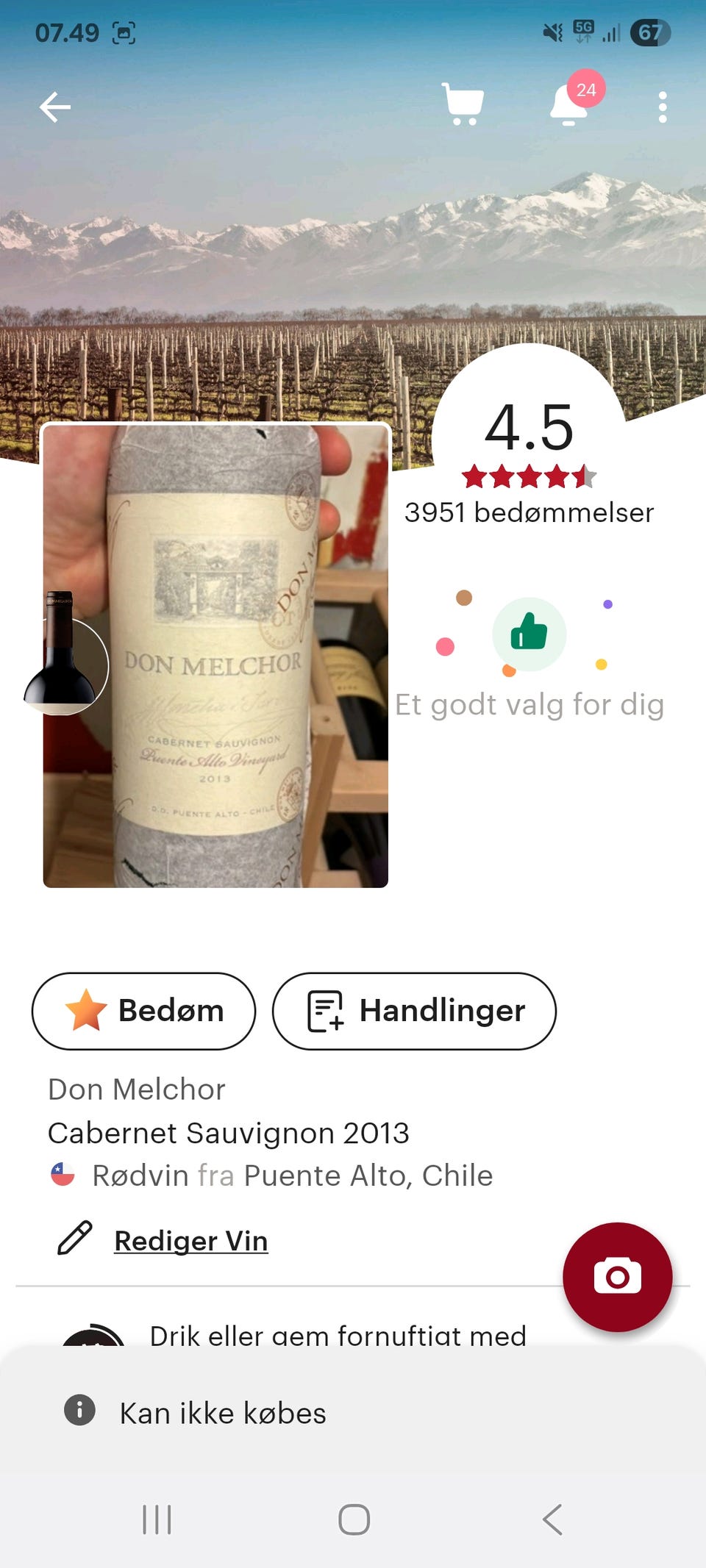Open the screen capture icon in the status bar
Viewport: 706px width, 1568px height.
tap(125, 32)
